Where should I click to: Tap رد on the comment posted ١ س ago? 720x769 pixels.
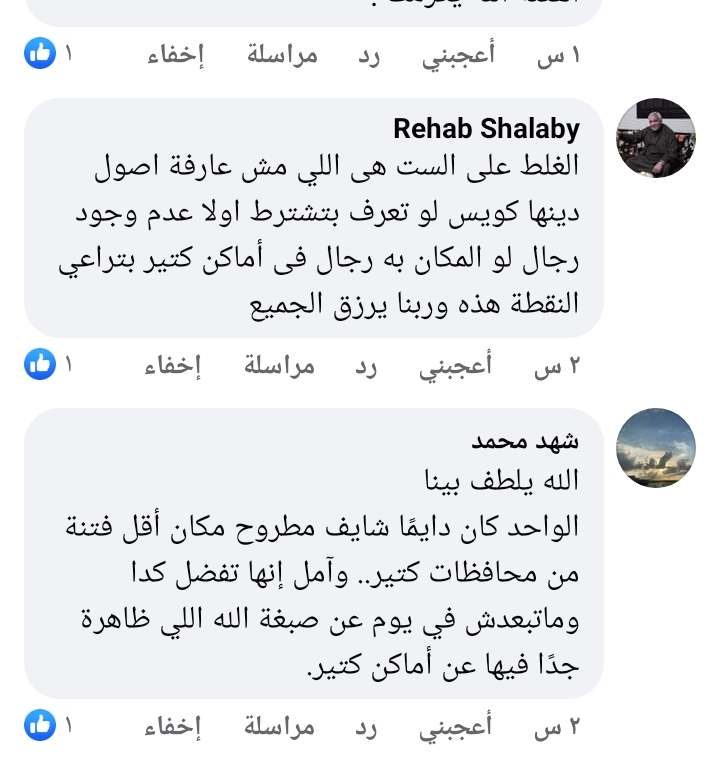pyautogui.click(x=369, y=55)
